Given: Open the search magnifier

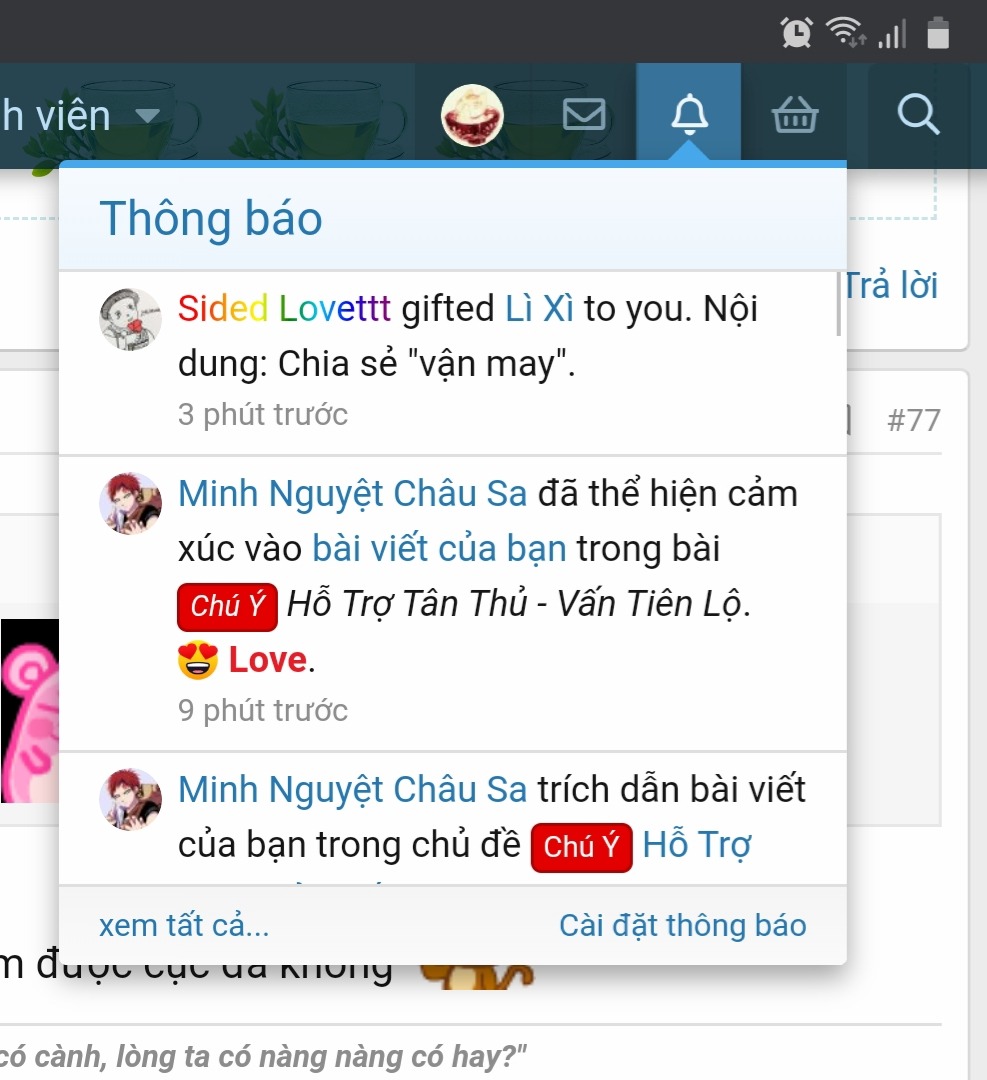Looking at the screenshot, I should point(917,115).
